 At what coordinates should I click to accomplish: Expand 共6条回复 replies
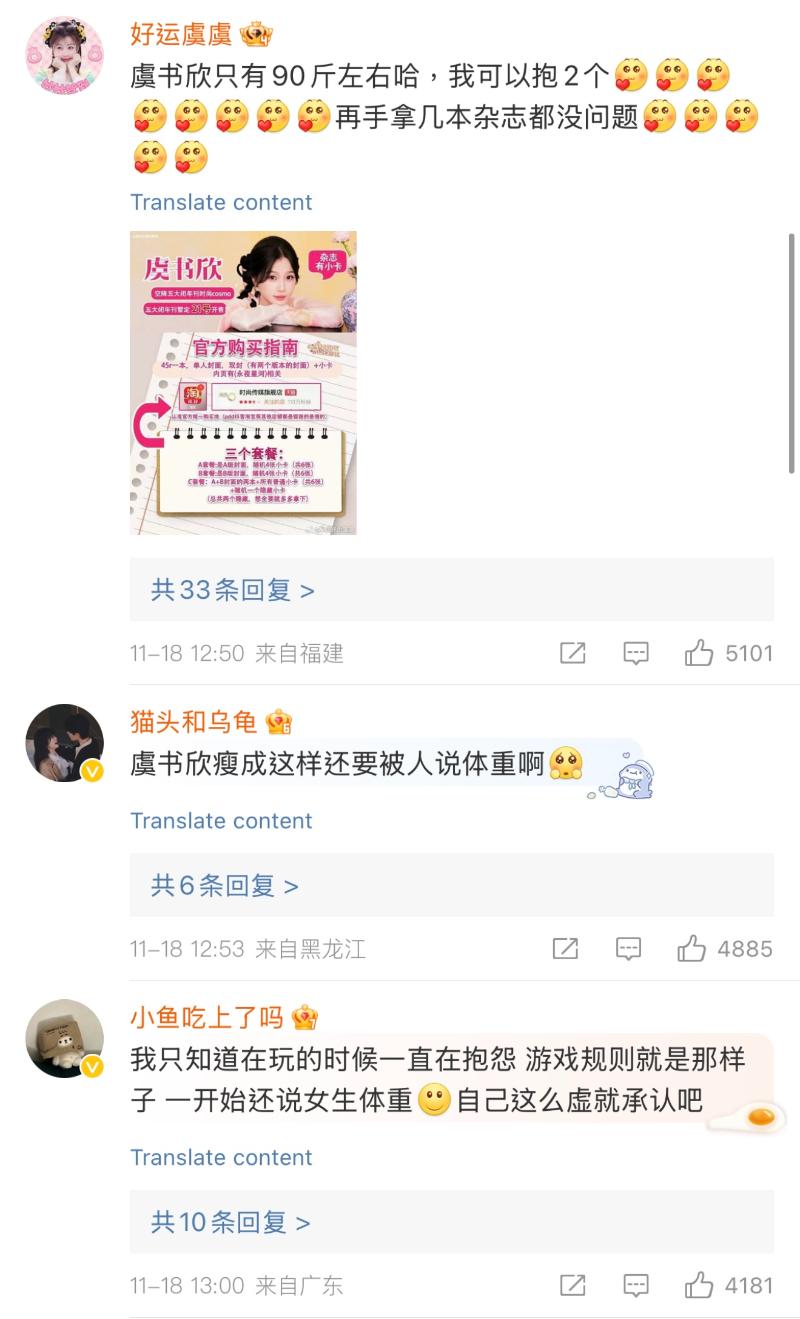[x=225, y=886]
